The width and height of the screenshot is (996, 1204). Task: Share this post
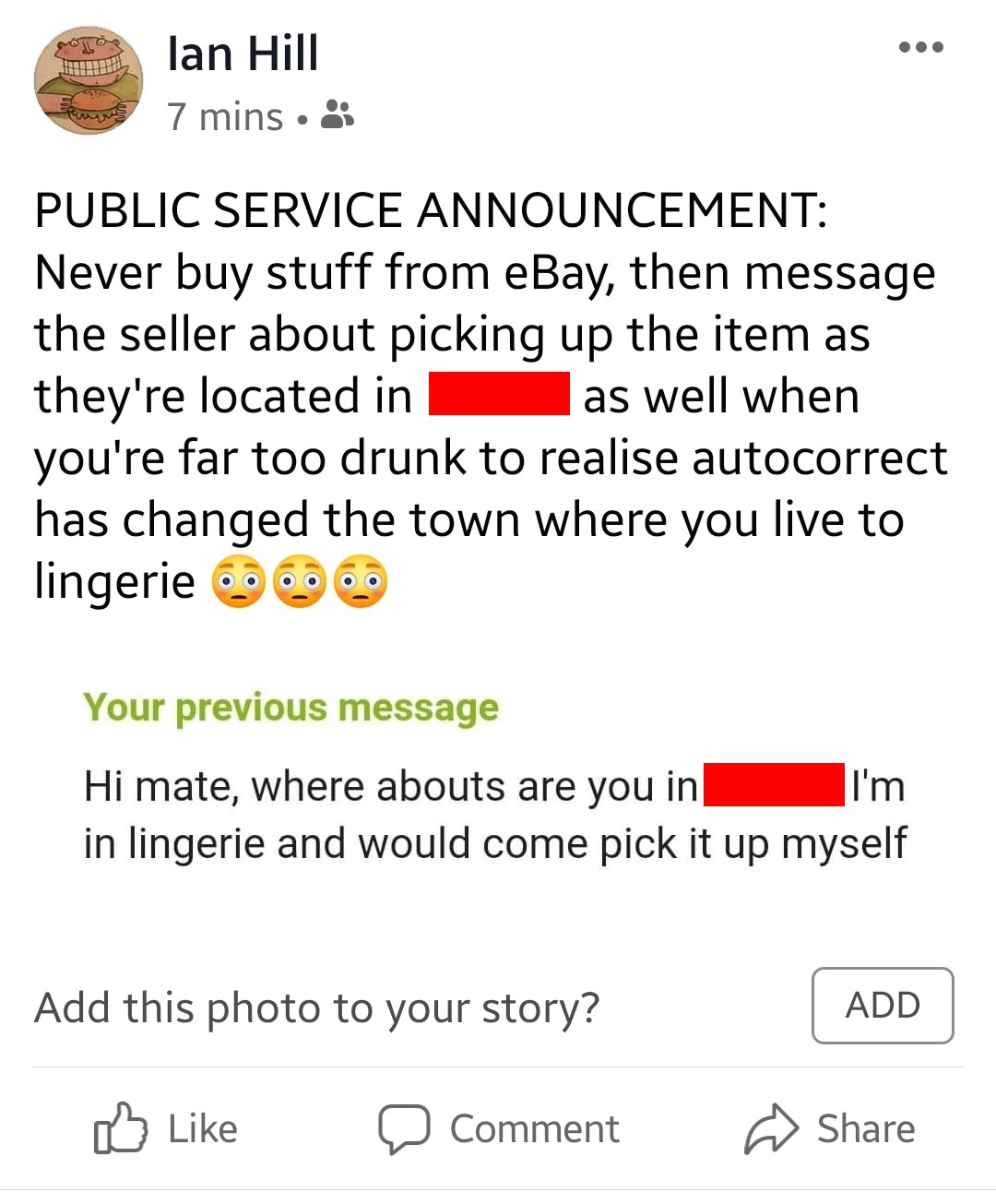830,1128
